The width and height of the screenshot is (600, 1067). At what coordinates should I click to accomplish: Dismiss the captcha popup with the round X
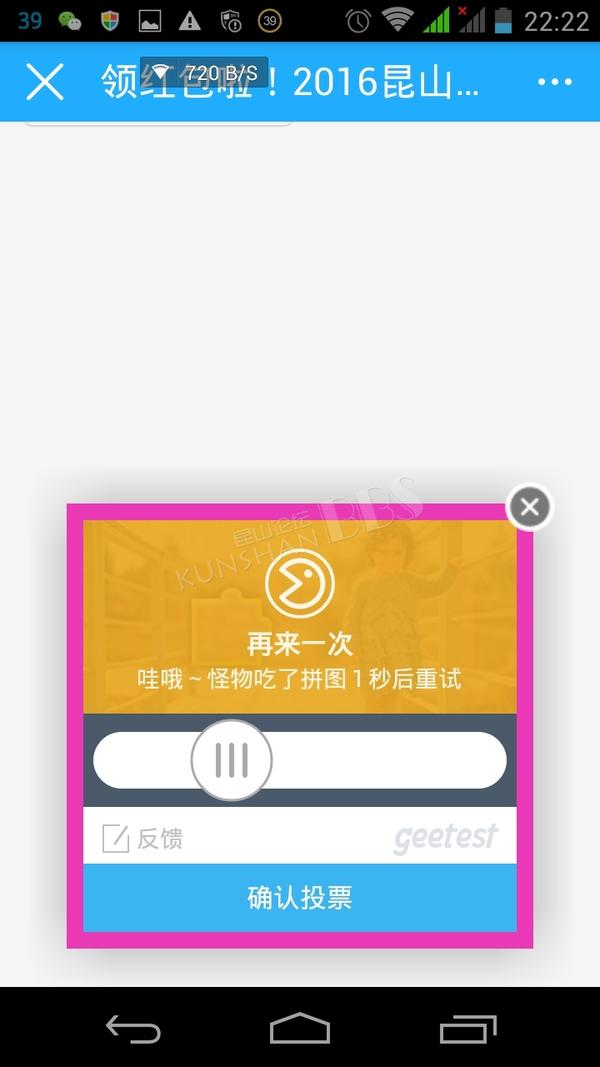(529, 507)
